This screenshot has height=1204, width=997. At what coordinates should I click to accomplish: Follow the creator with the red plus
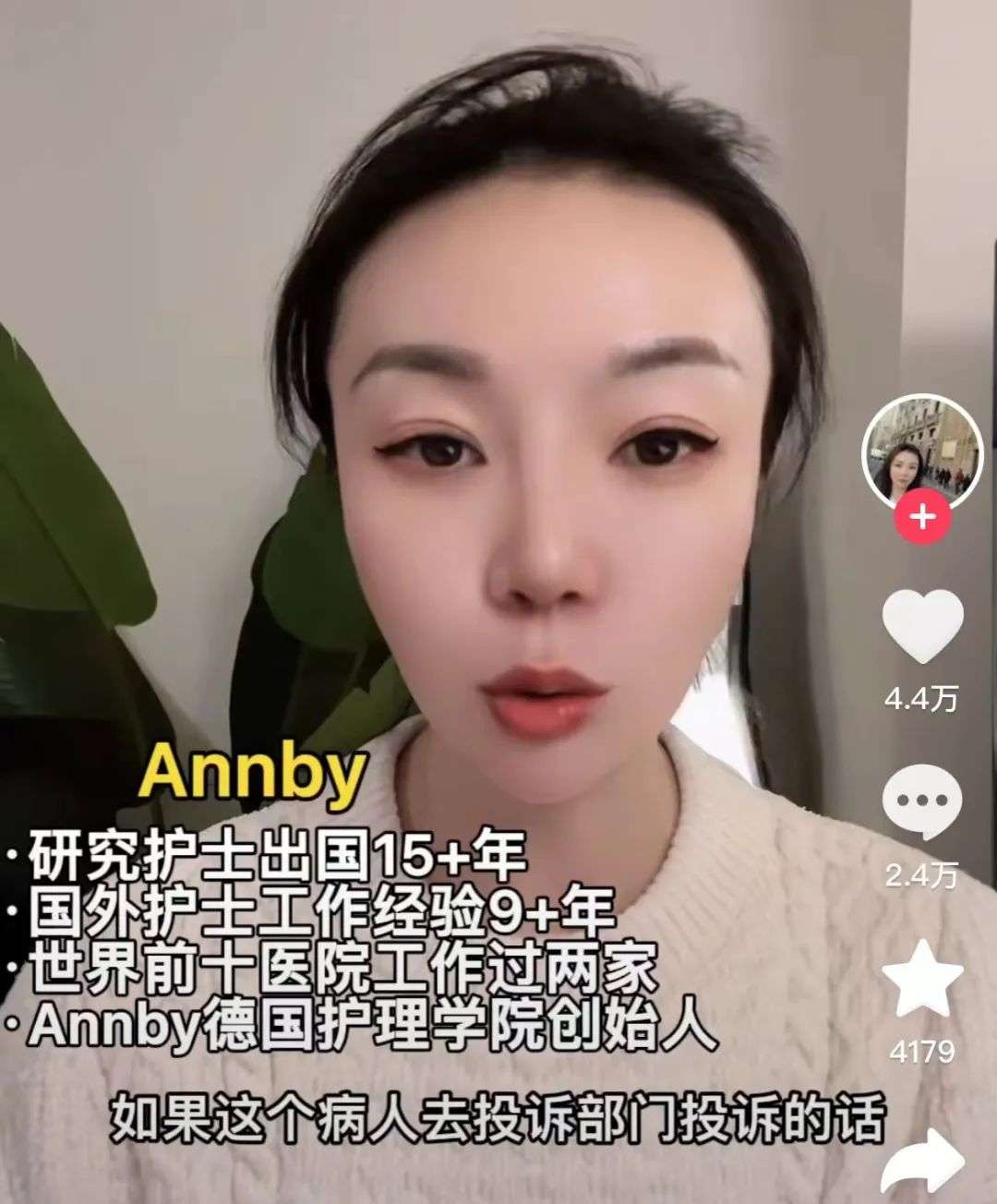click(x=922, y=517)
